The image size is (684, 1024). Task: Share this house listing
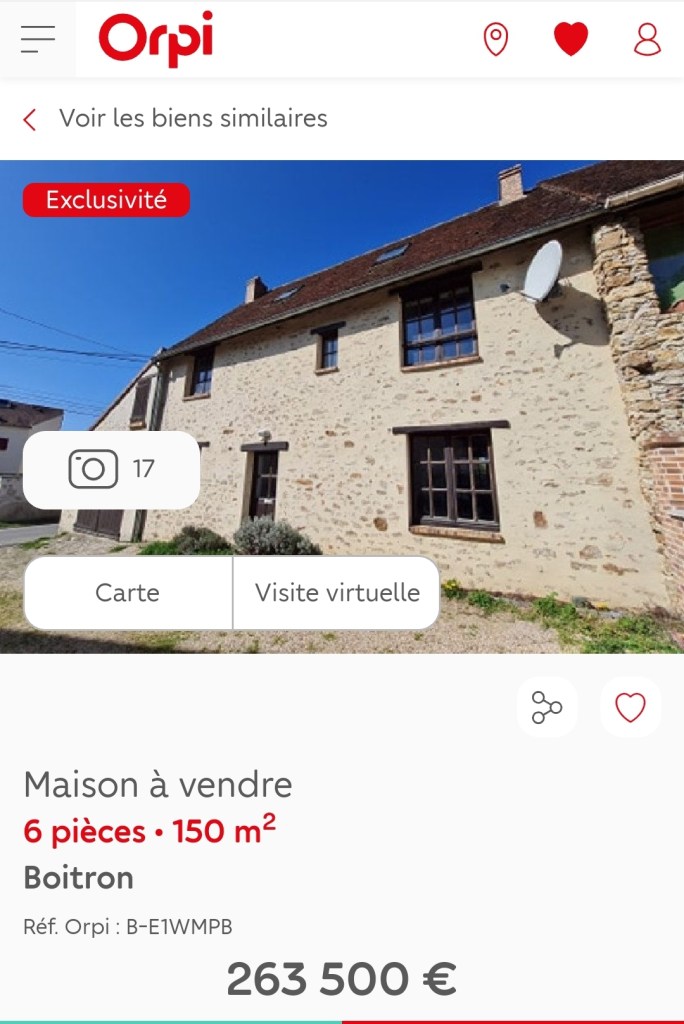[x=546, y=707]
